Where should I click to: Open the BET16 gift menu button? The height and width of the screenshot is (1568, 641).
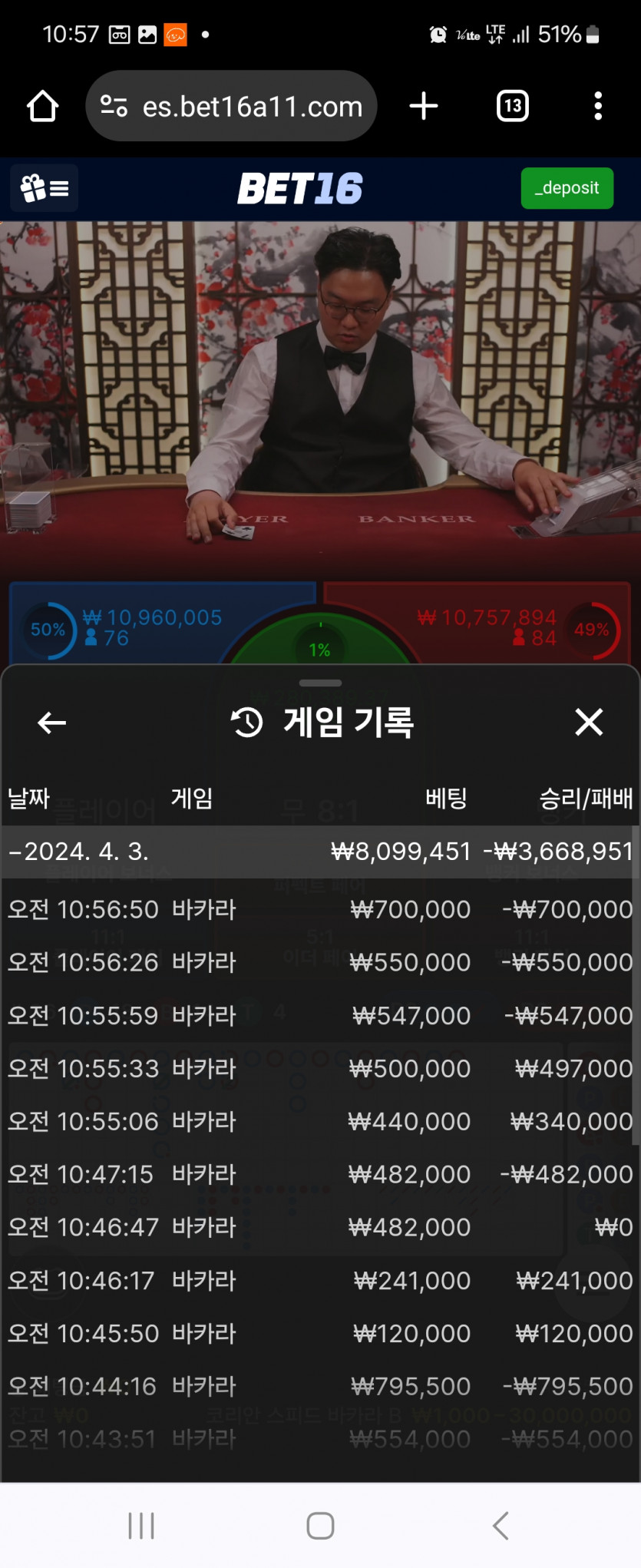pos(44,188)
